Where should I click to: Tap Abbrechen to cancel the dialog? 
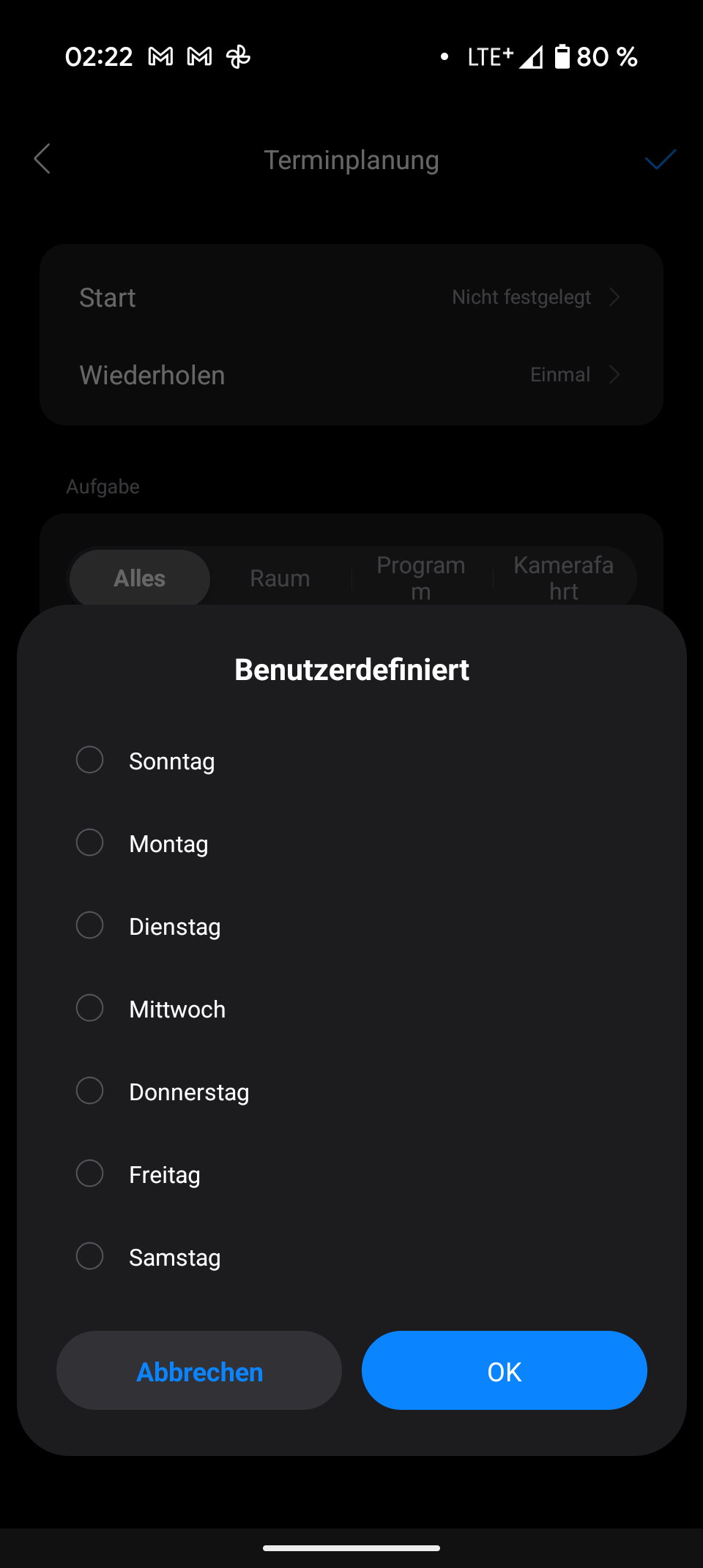point(199,1370)
